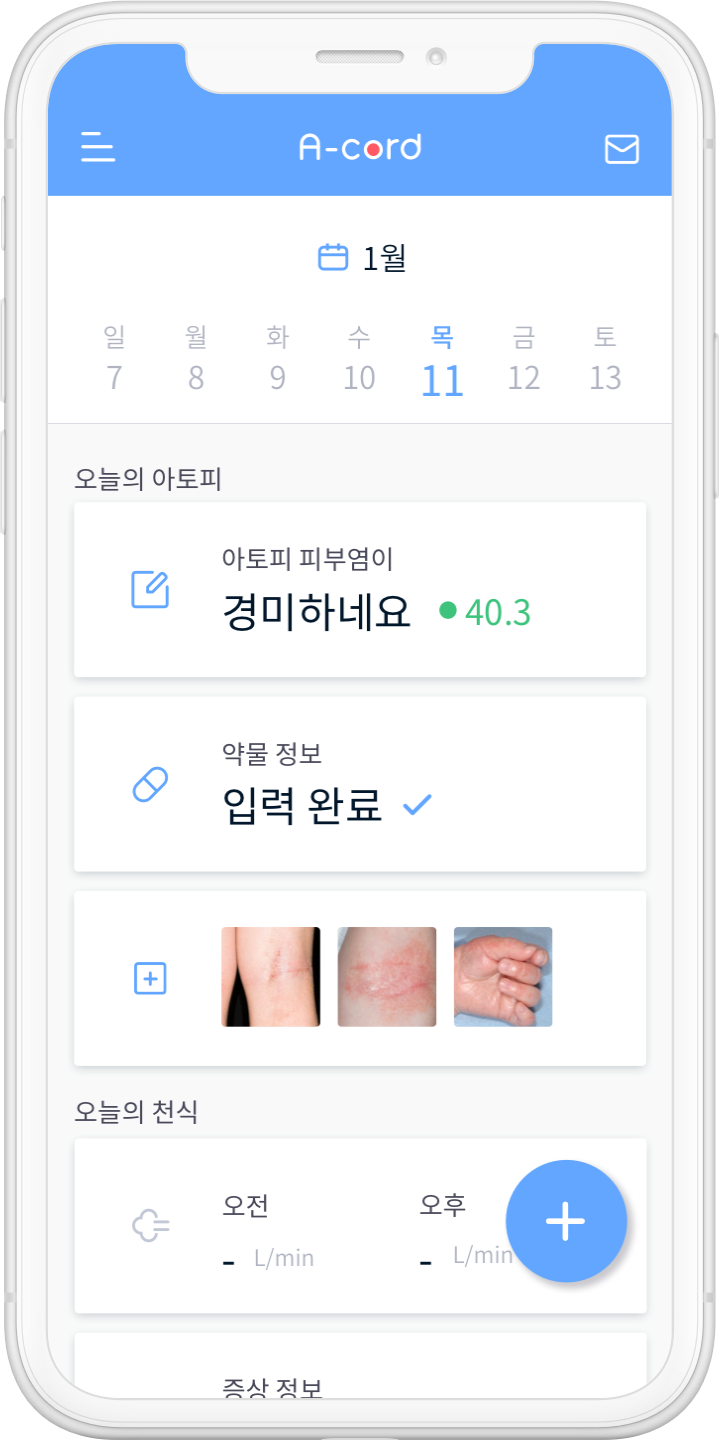Add a new skin photo
This screenshot has width=720, height=1440.
click(x=150, y=978)
